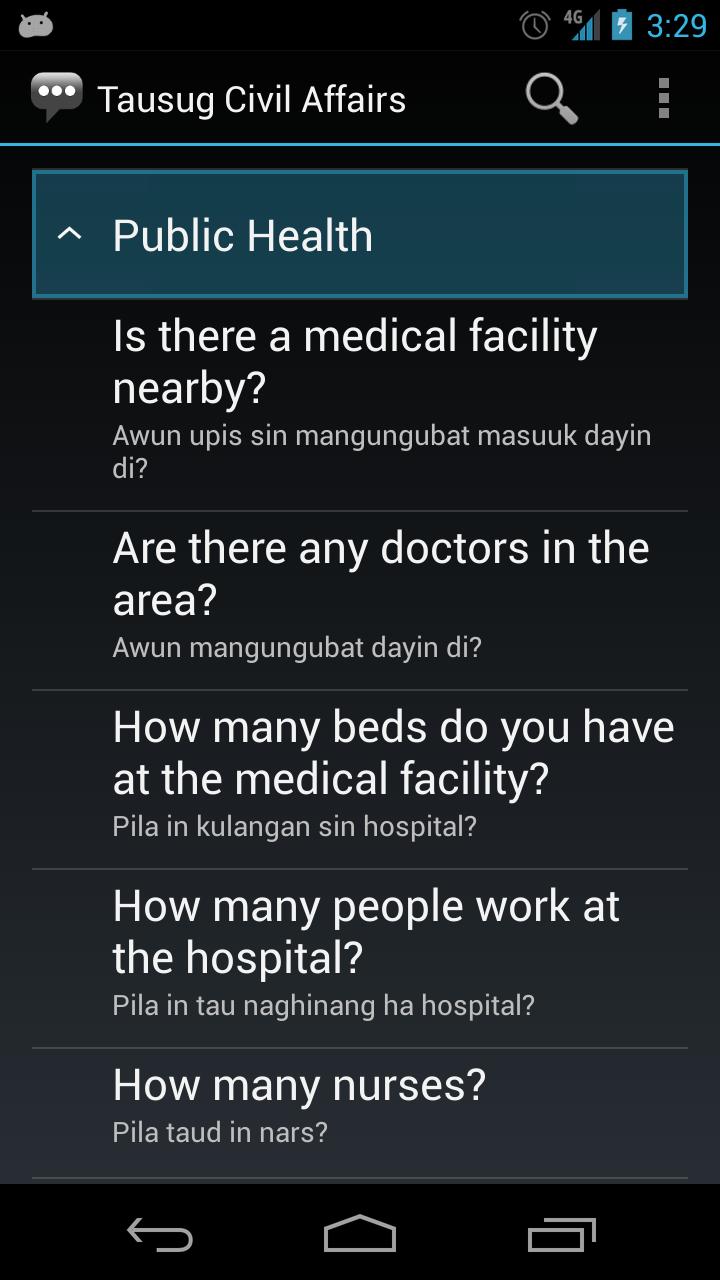Open the search function
Screen dimensions: 720x1280
click(550, 97)
